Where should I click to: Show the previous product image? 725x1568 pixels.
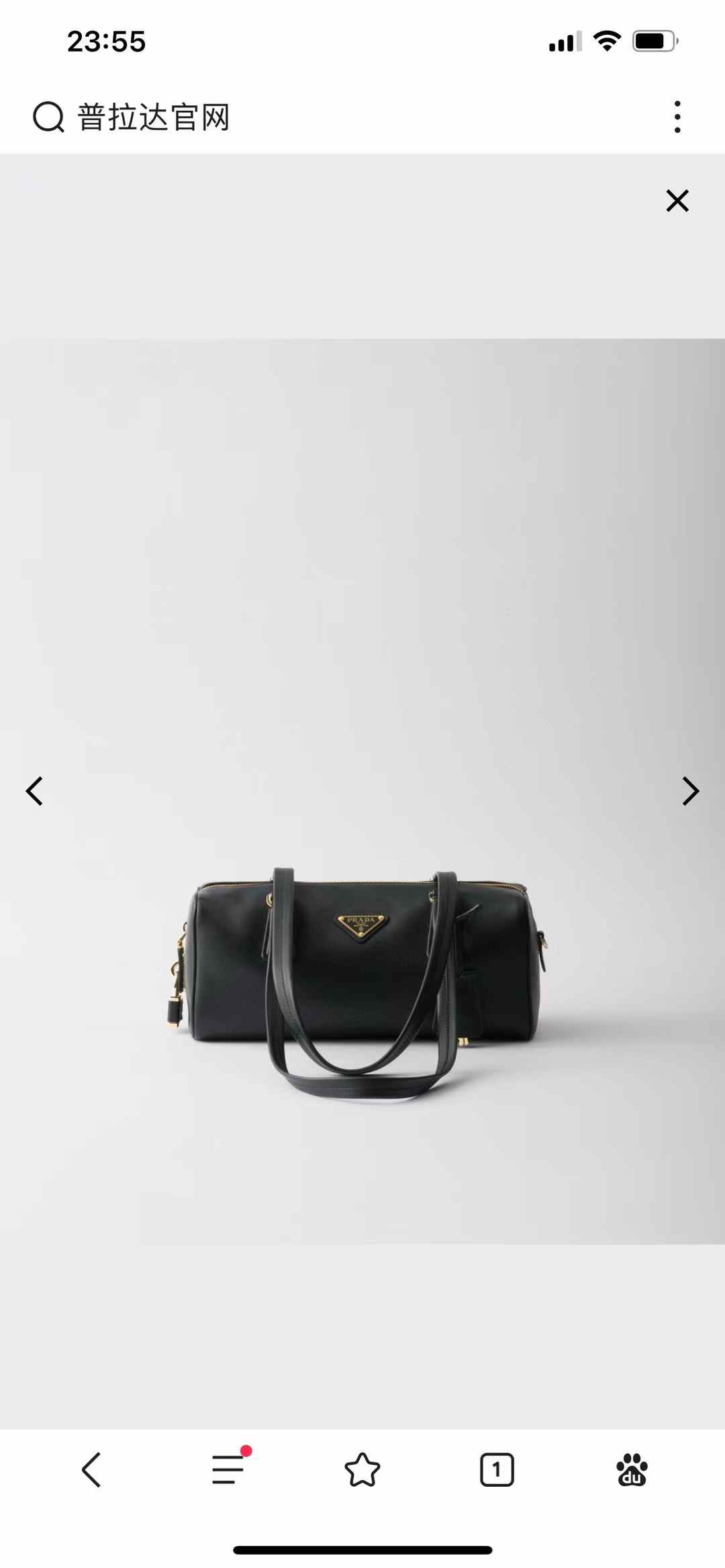point(34,791)
